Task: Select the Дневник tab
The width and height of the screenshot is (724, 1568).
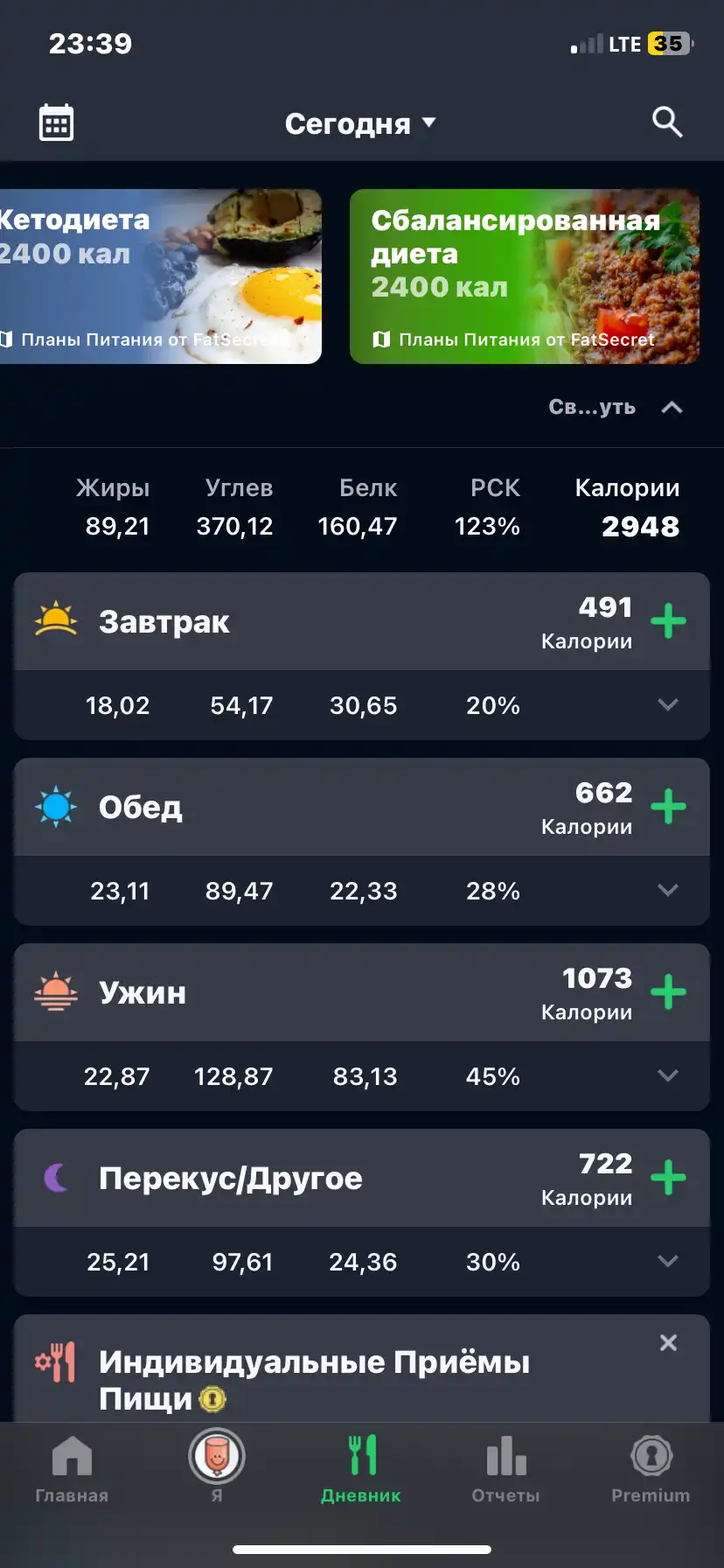Action: point(361,1468)
